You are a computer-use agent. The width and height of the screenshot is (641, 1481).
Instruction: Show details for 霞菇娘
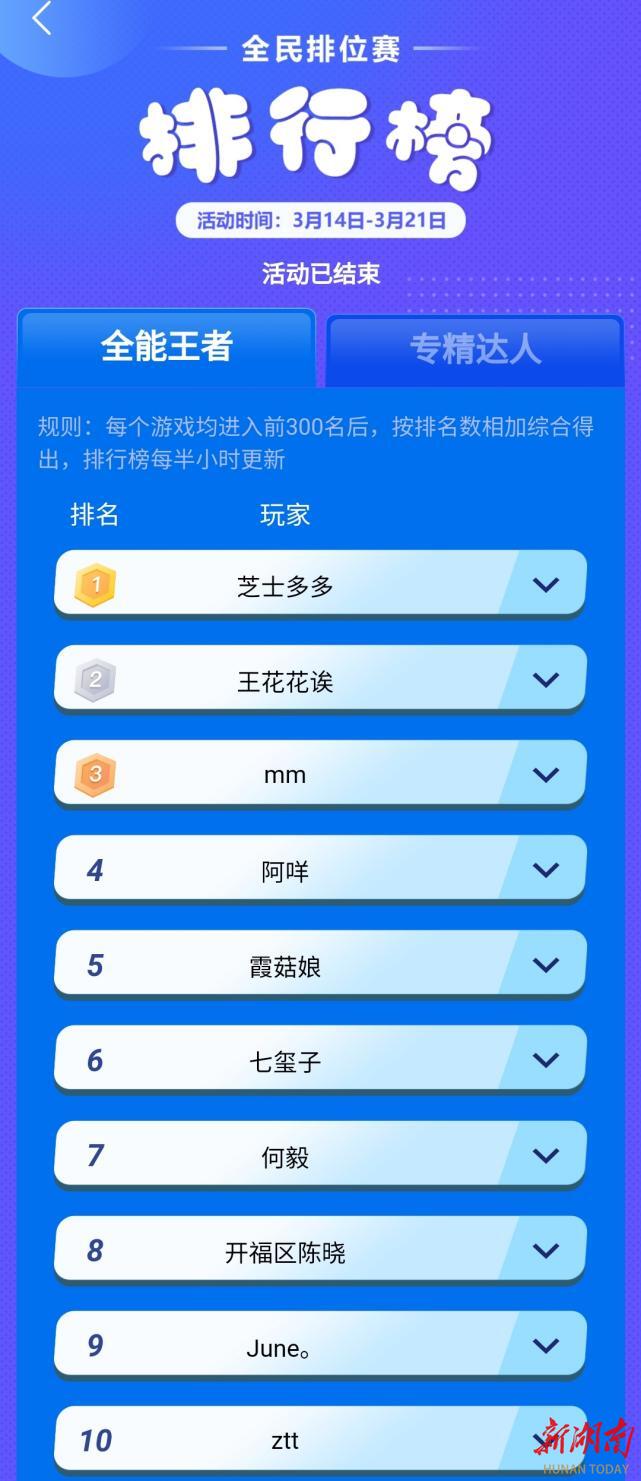[546, 965]
